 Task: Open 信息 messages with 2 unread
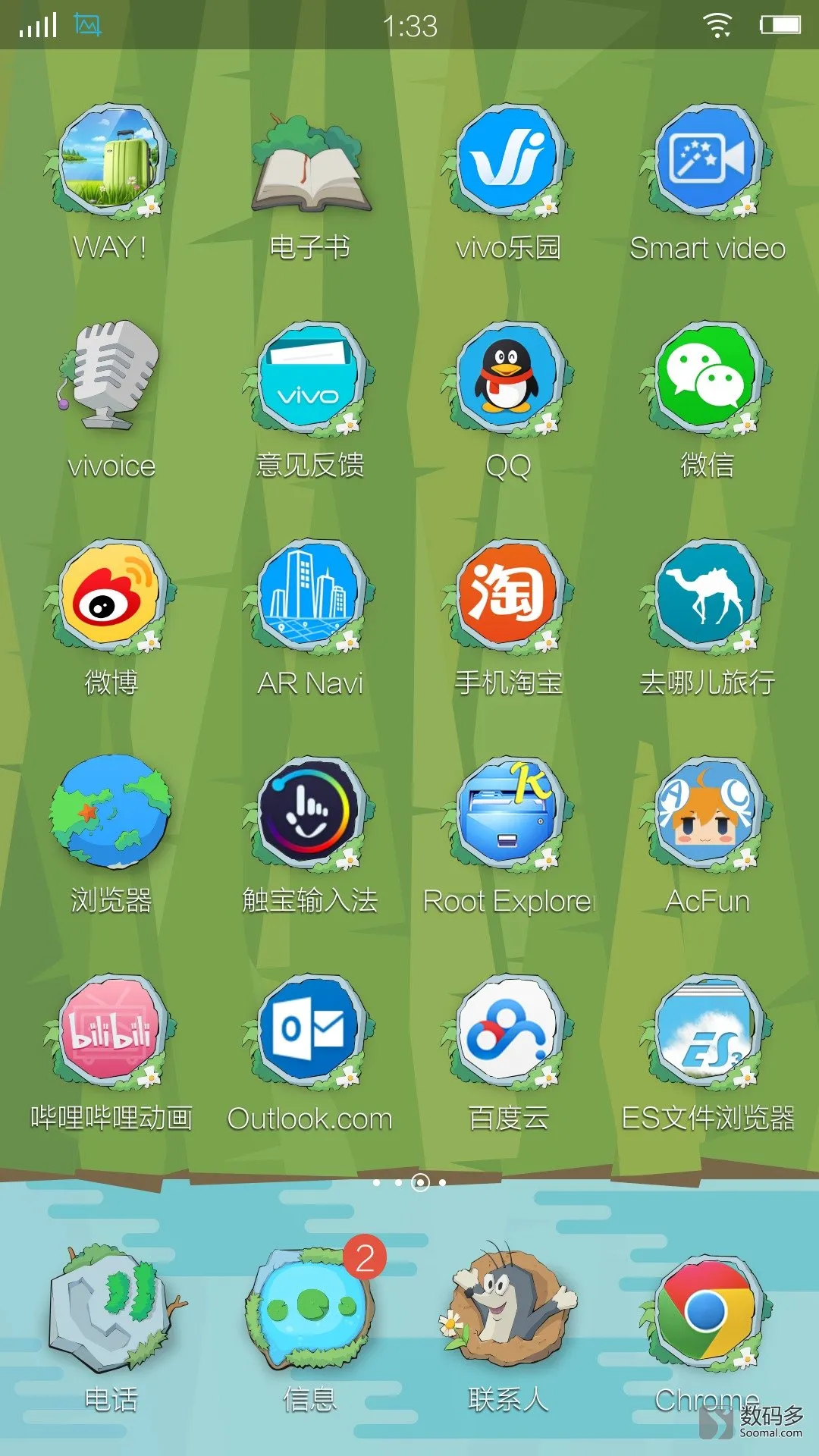[310, 1308]
